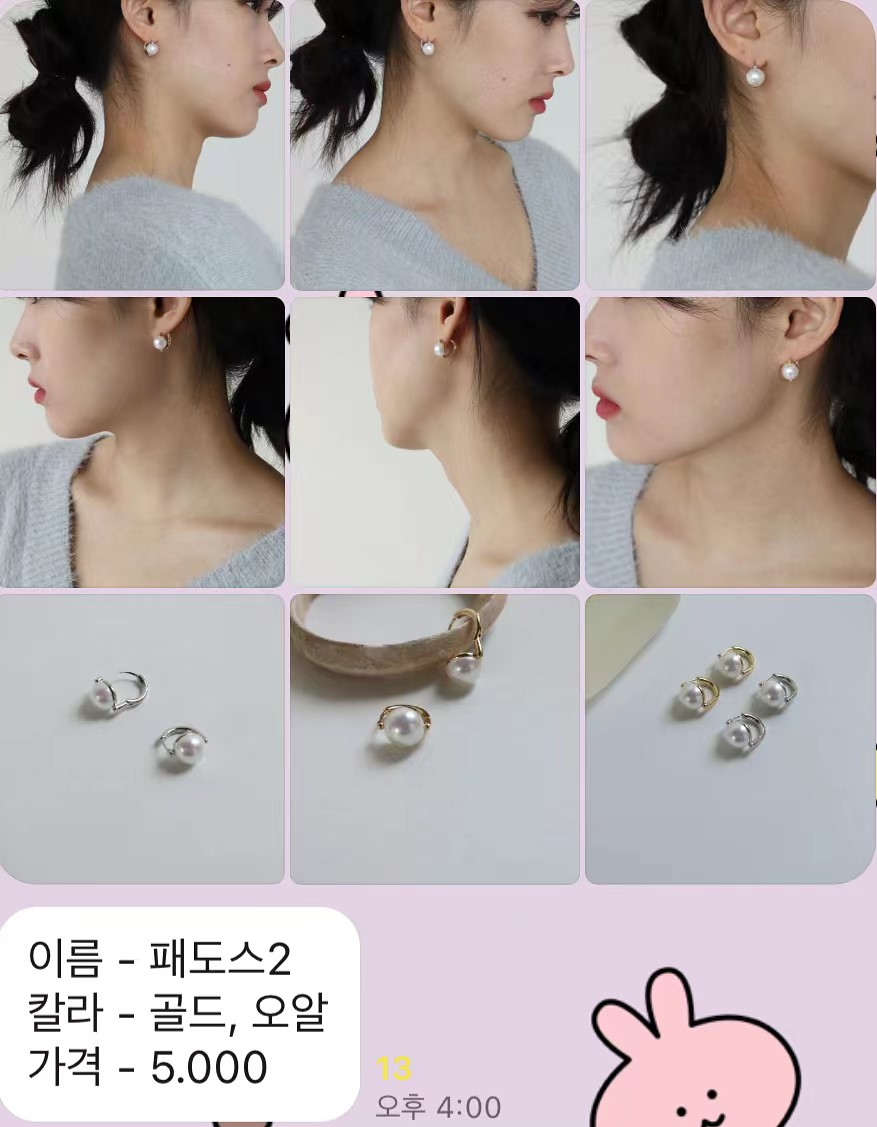
Task: Open the left-facing profile photo with V-neck sweater
Action: (x=142, y=442)
